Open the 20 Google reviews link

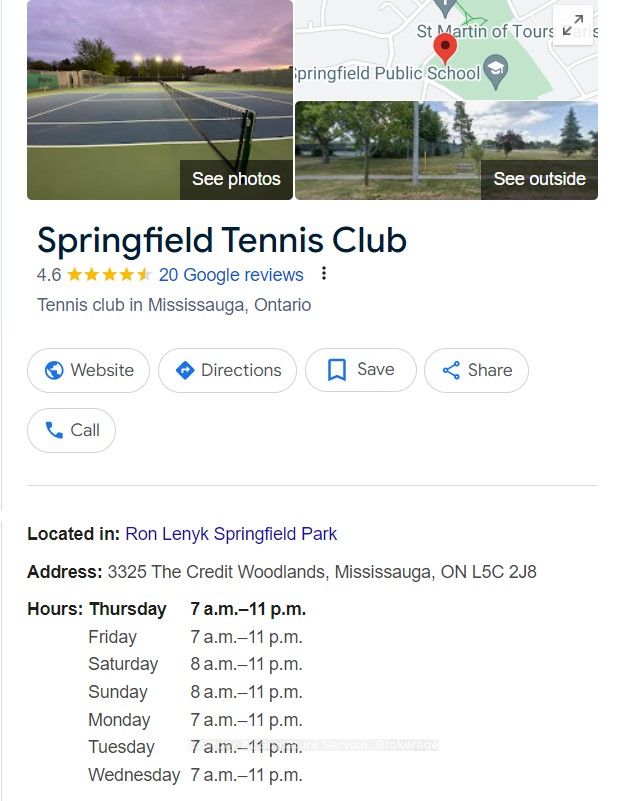231,275
